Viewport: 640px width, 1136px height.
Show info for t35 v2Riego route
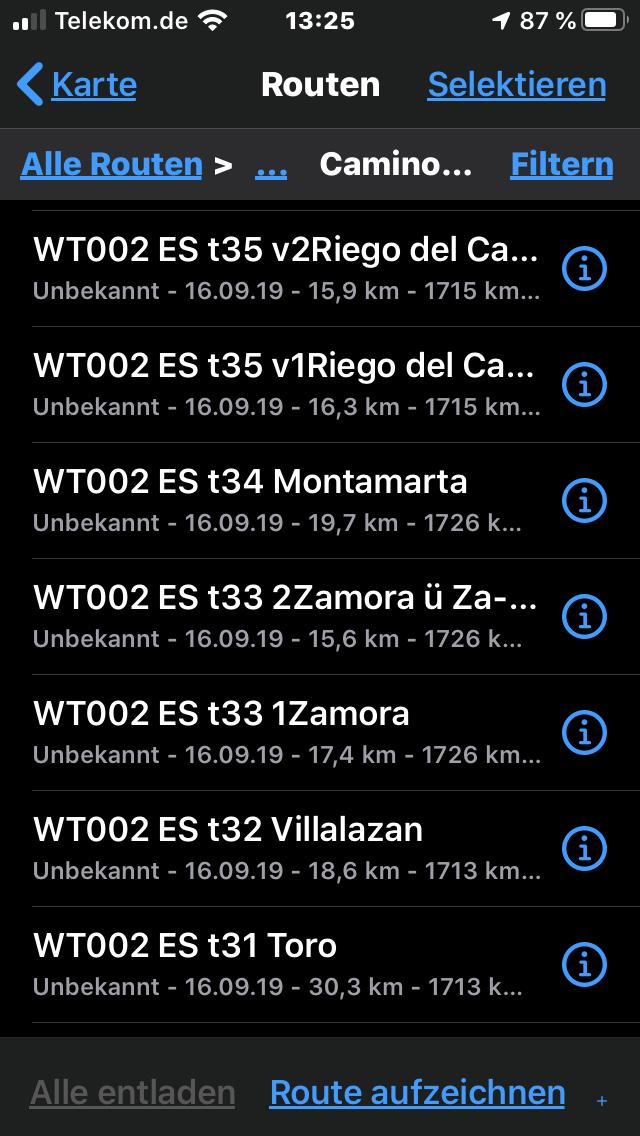point(583,269)
